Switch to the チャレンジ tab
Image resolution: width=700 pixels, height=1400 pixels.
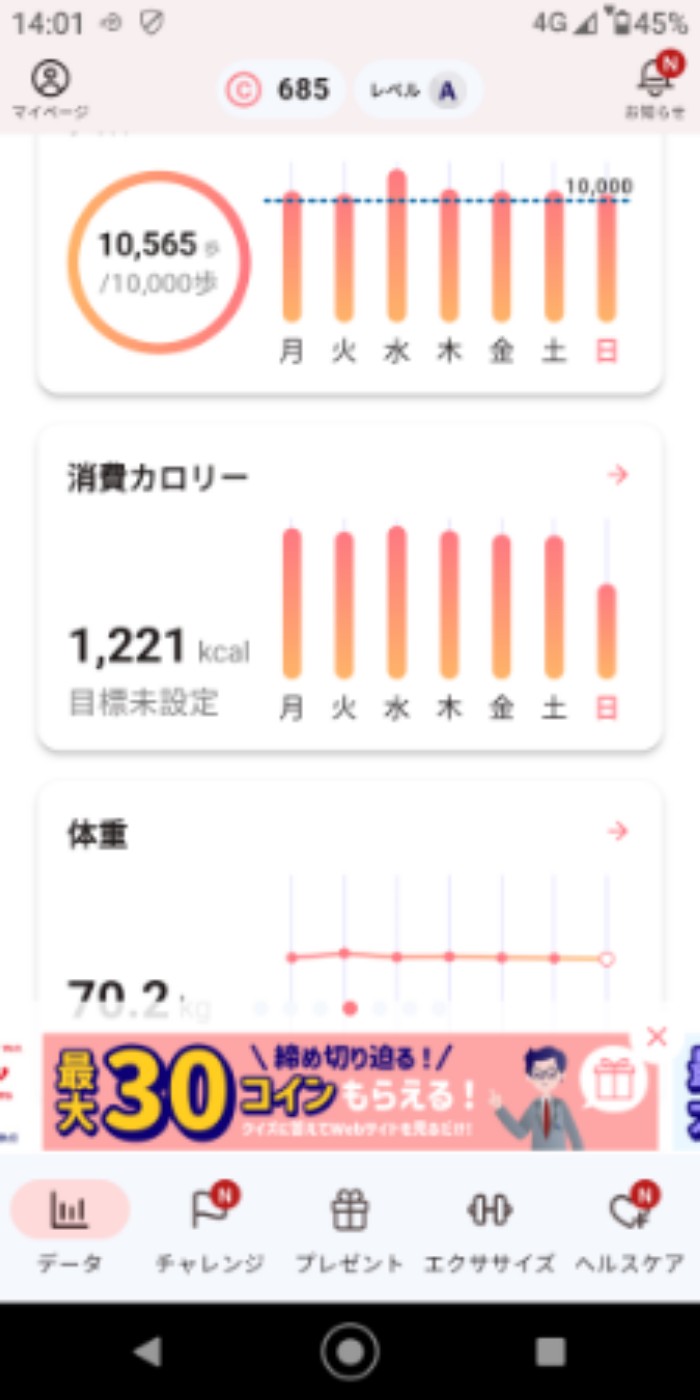[210, 1227]
